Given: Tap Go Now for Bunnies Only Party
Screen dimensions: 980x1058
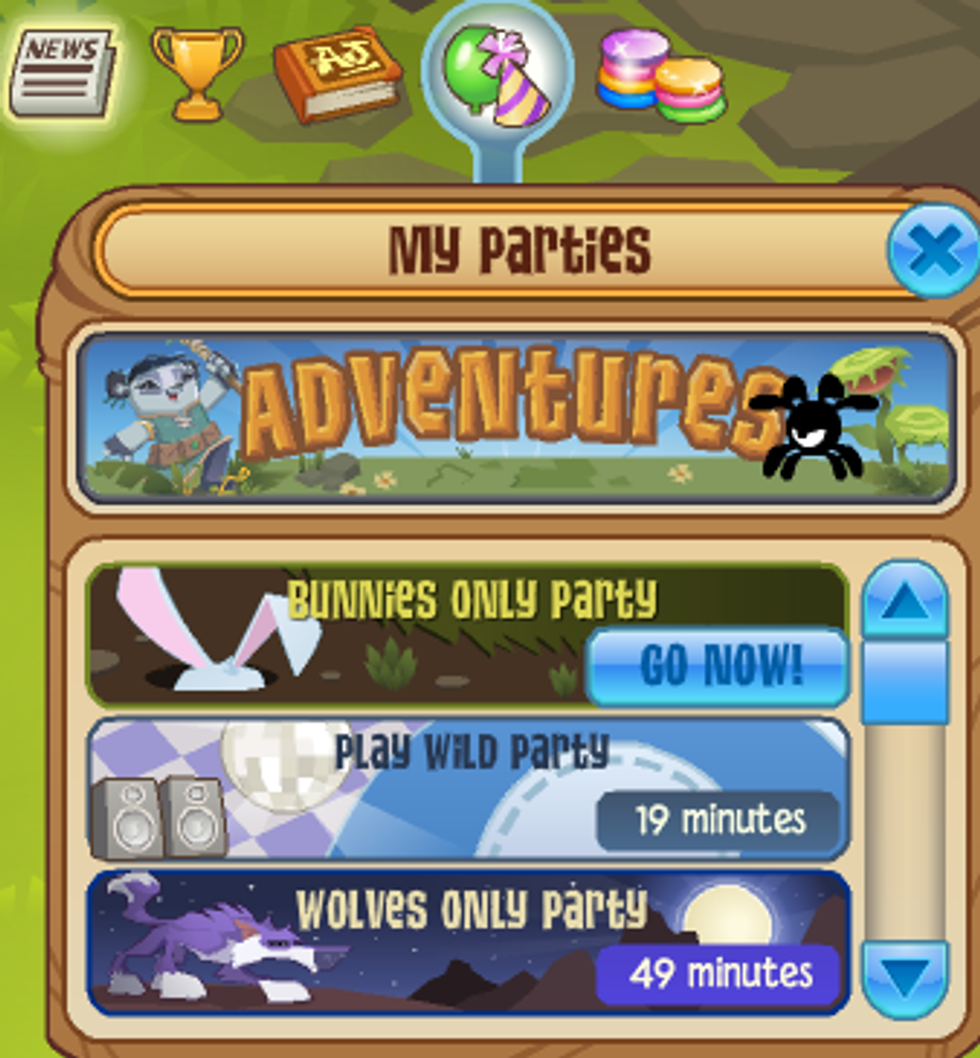Looking at the screenshot, I should (716, 666).
